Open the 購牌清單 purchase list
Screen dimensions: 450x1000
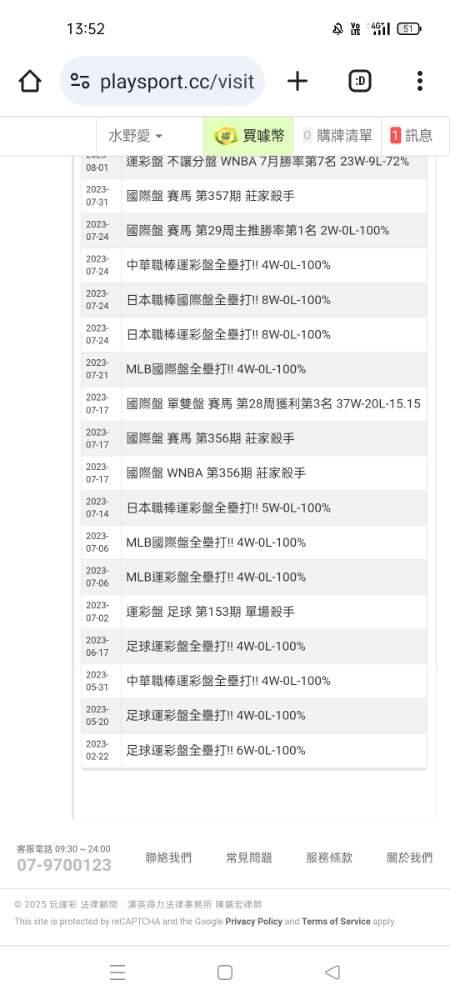click(337, 136)
